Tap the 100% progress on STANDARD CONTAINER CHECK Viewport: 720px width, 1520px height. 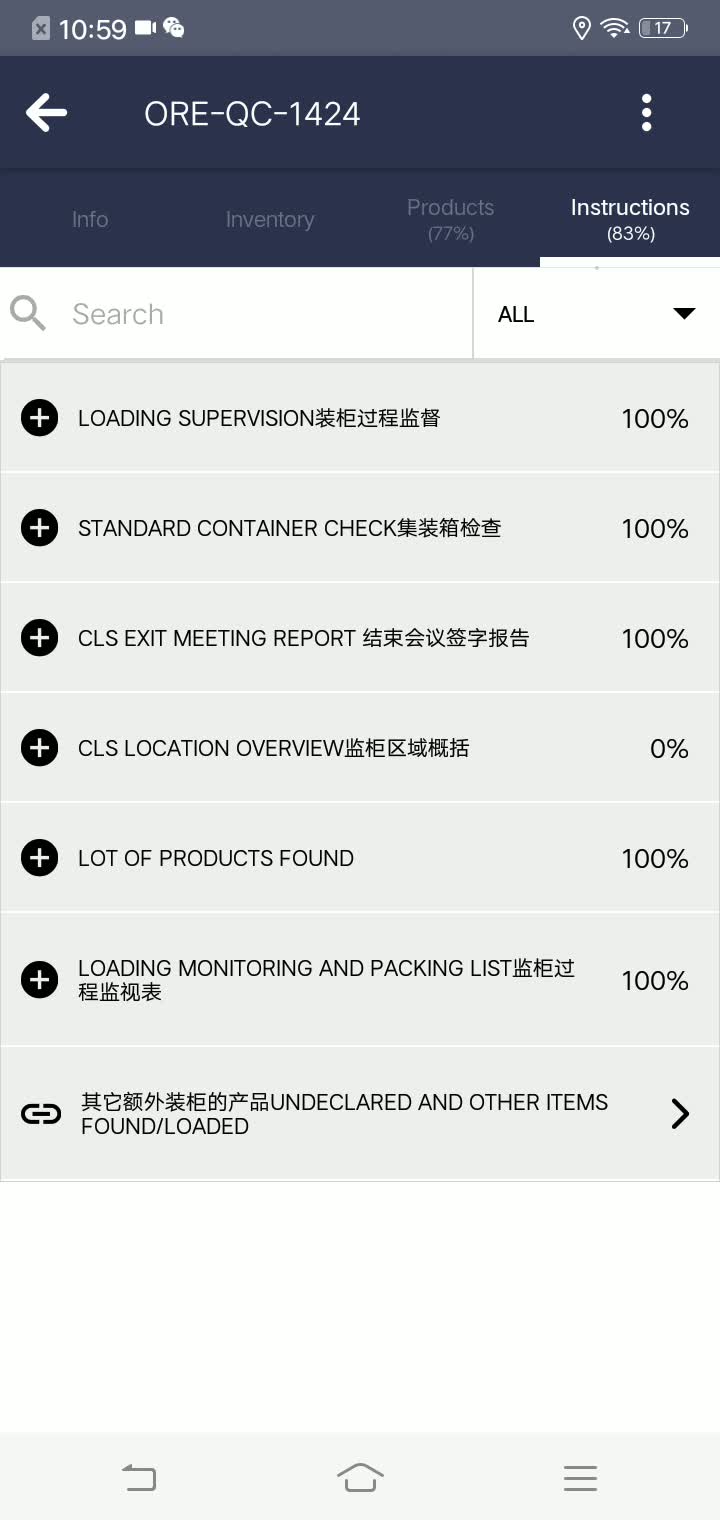(655, 528)
